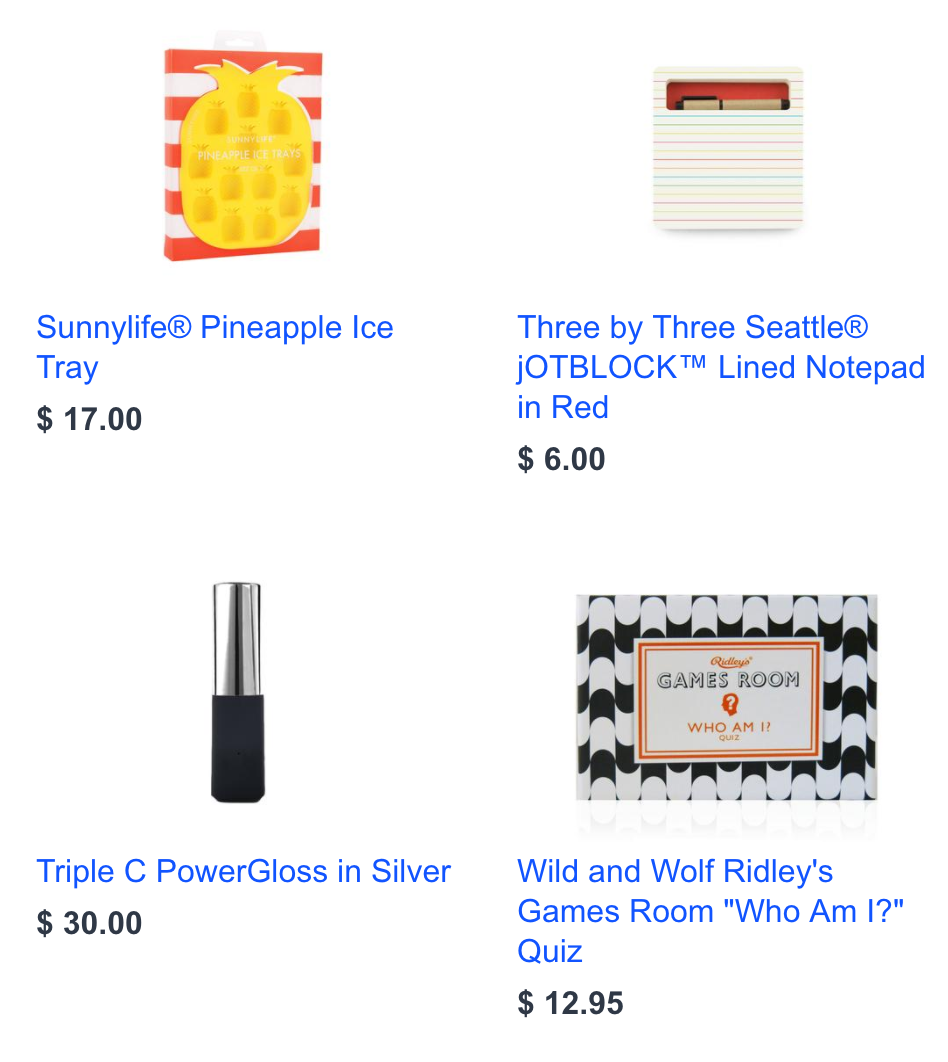Tap the Games Room quiz box image
Screen dimensions: 948x1062
pos(727,698)
